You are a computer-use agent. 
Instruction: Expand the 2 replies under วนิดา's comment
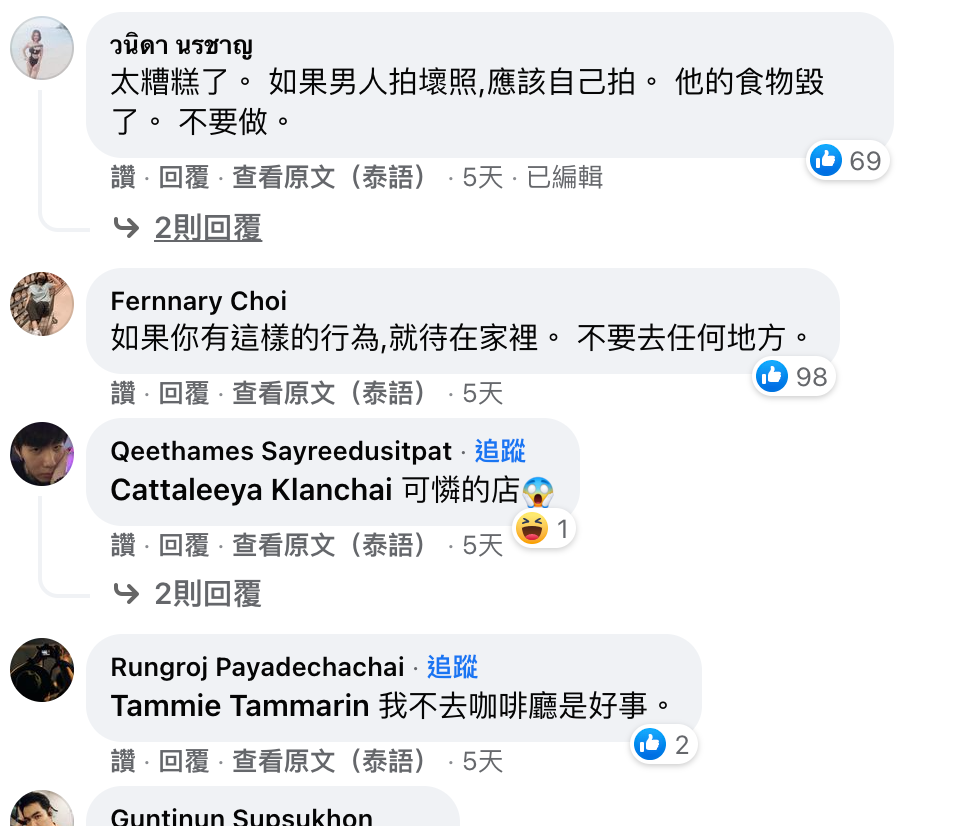pos(207,229)
